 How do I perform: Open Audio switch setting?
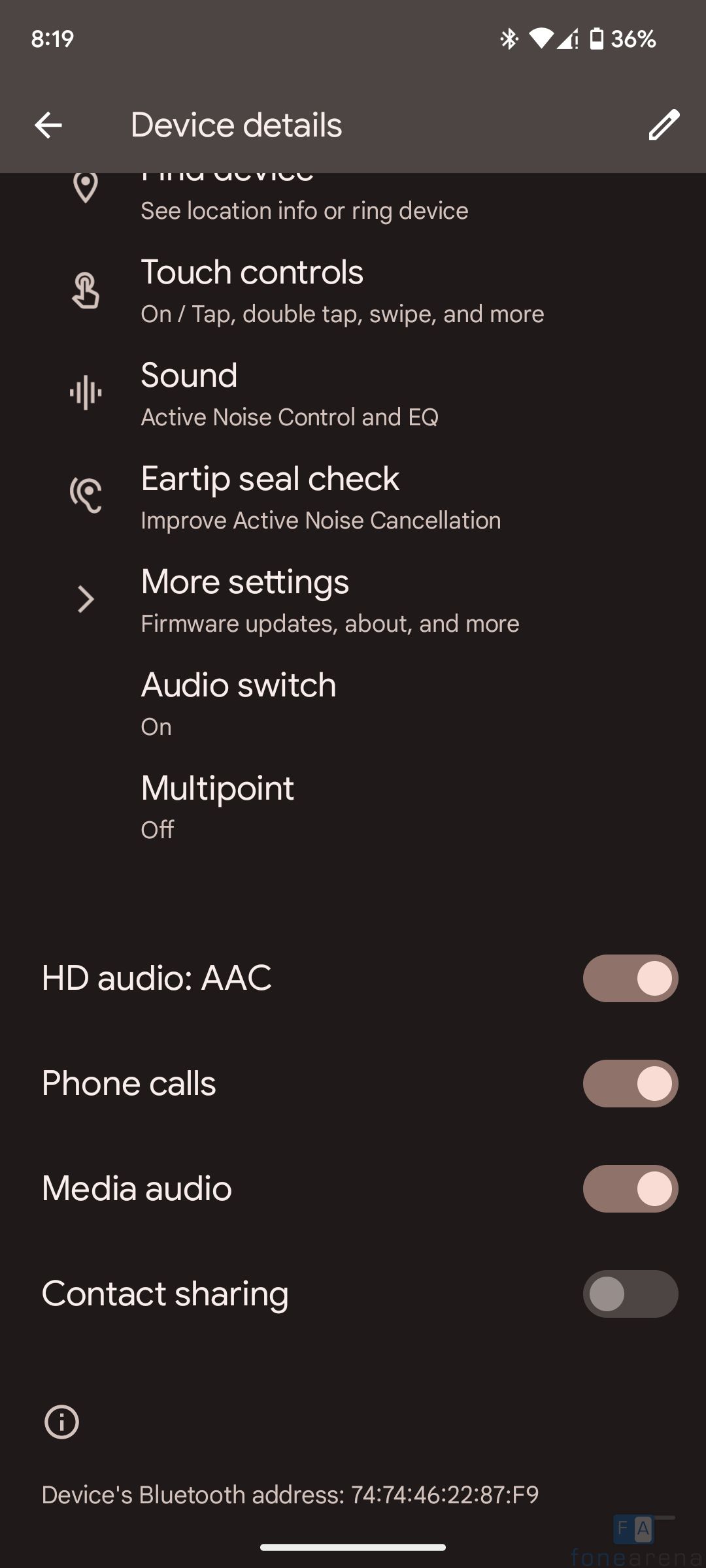[x=239, y=704]
